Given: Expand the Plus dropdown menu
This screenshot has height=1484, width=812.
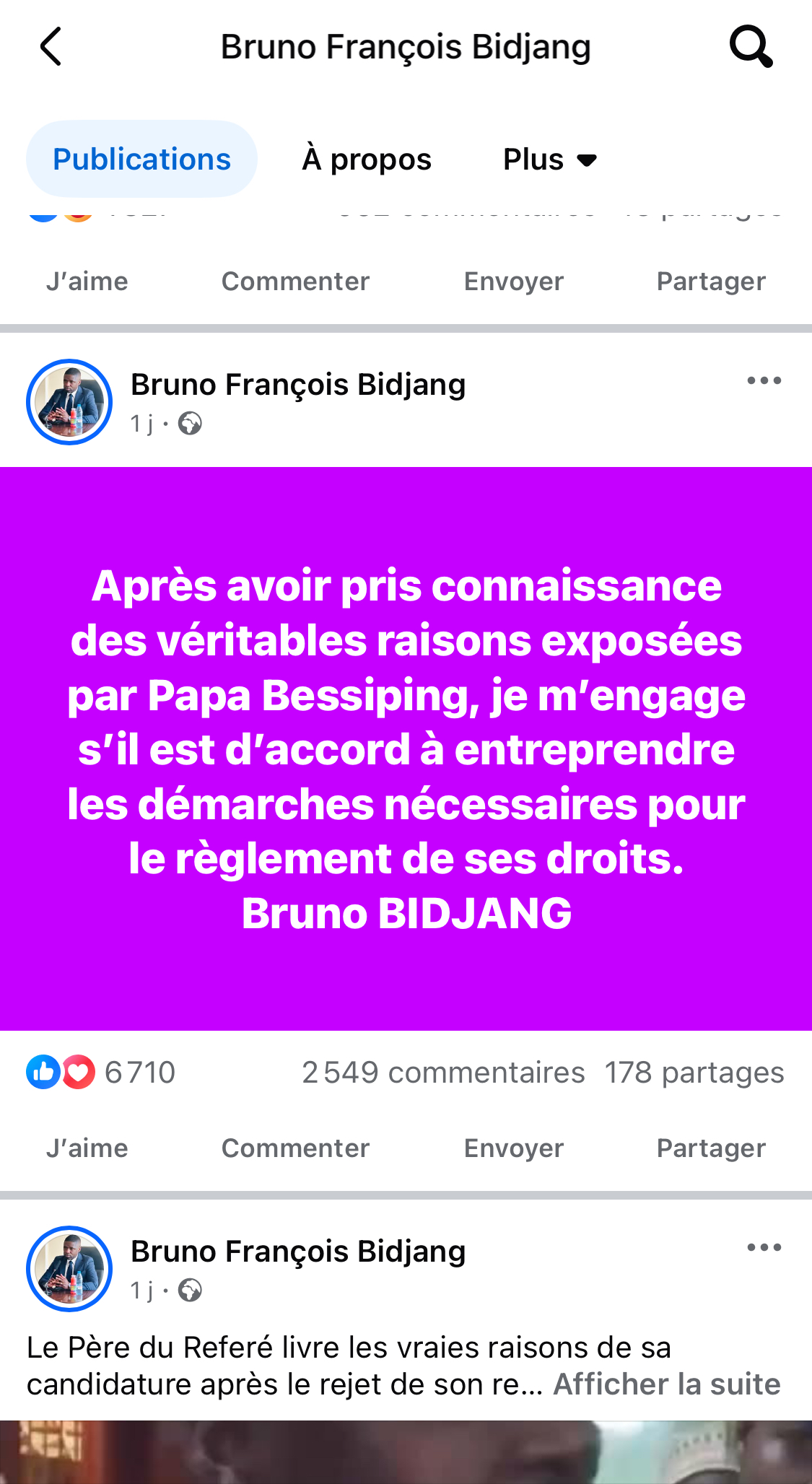Looking at the screenshot, I should tap(550, 159).
